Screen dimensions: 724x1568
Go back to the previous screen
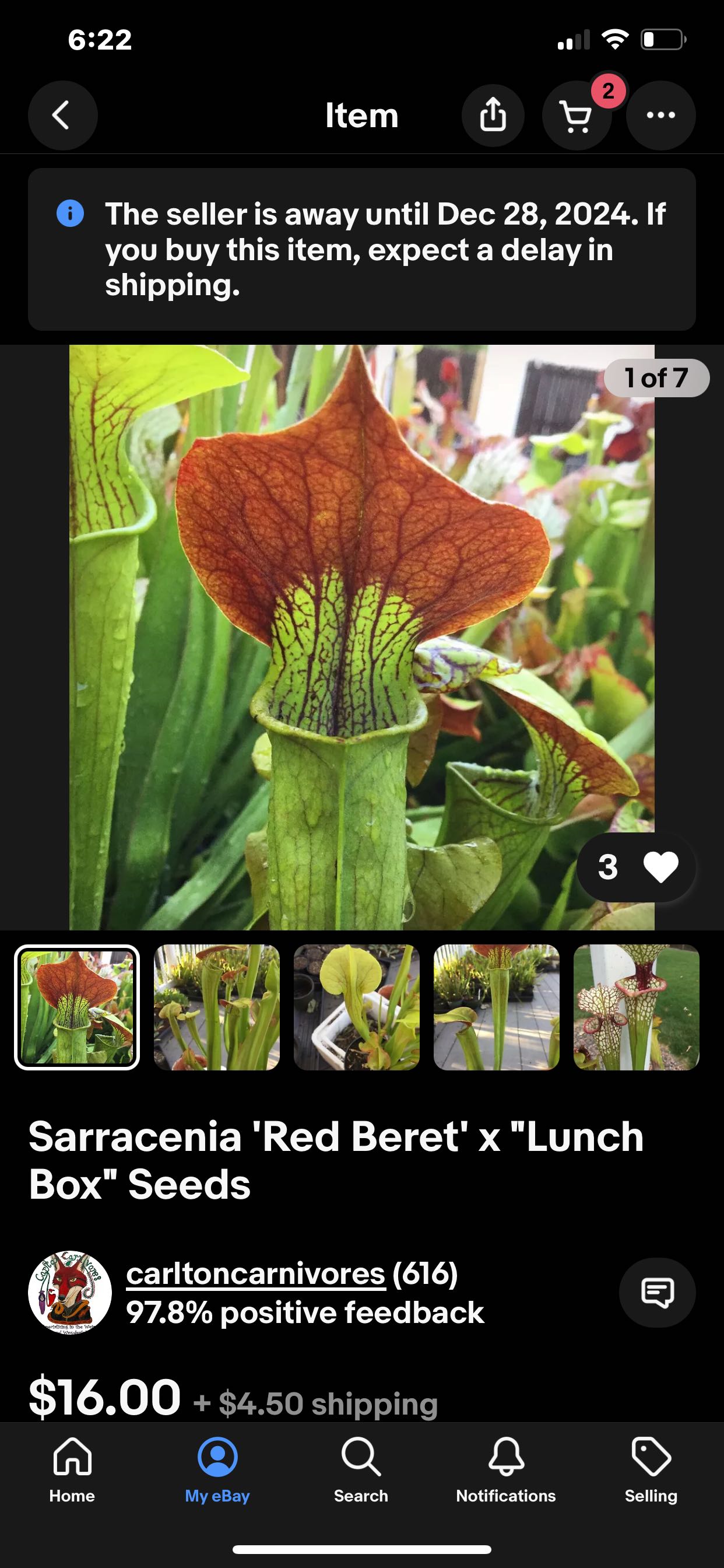[x=62, y=115]
